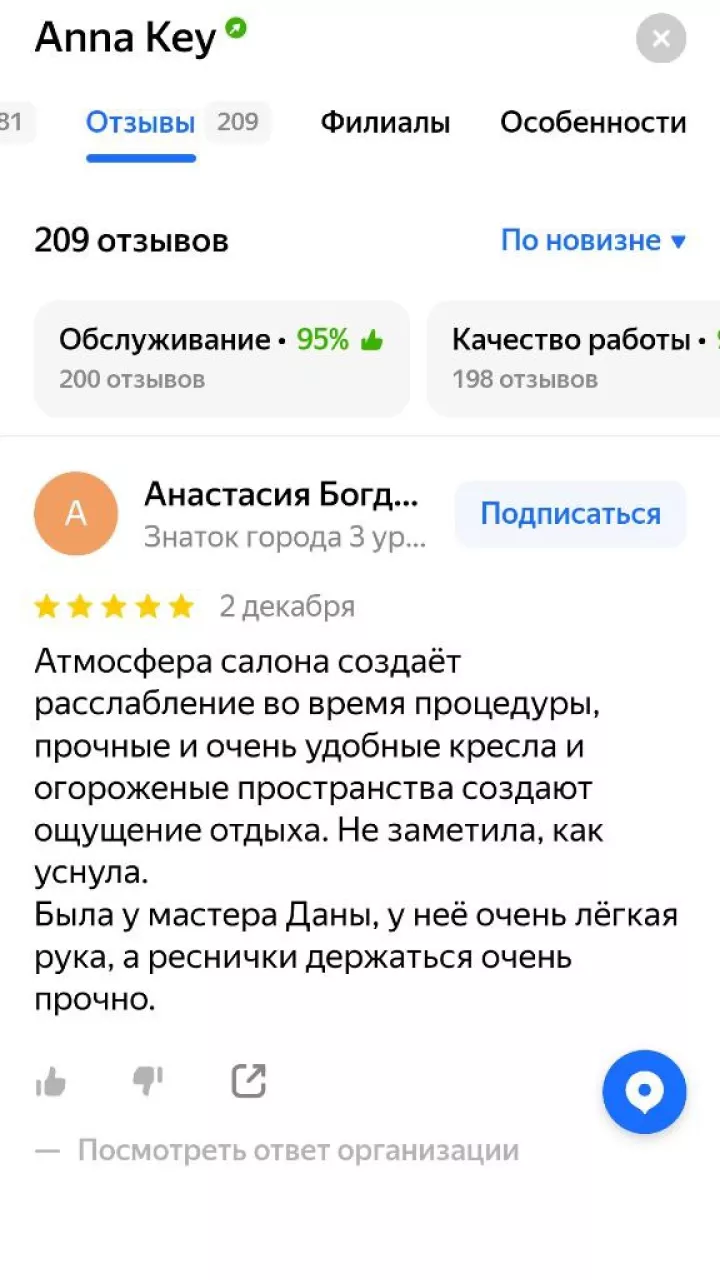The height and width of the screenshot is (1280, 720).
Task: Dislike Анастасия's review with thumbs down
Action: point(148,1081)
